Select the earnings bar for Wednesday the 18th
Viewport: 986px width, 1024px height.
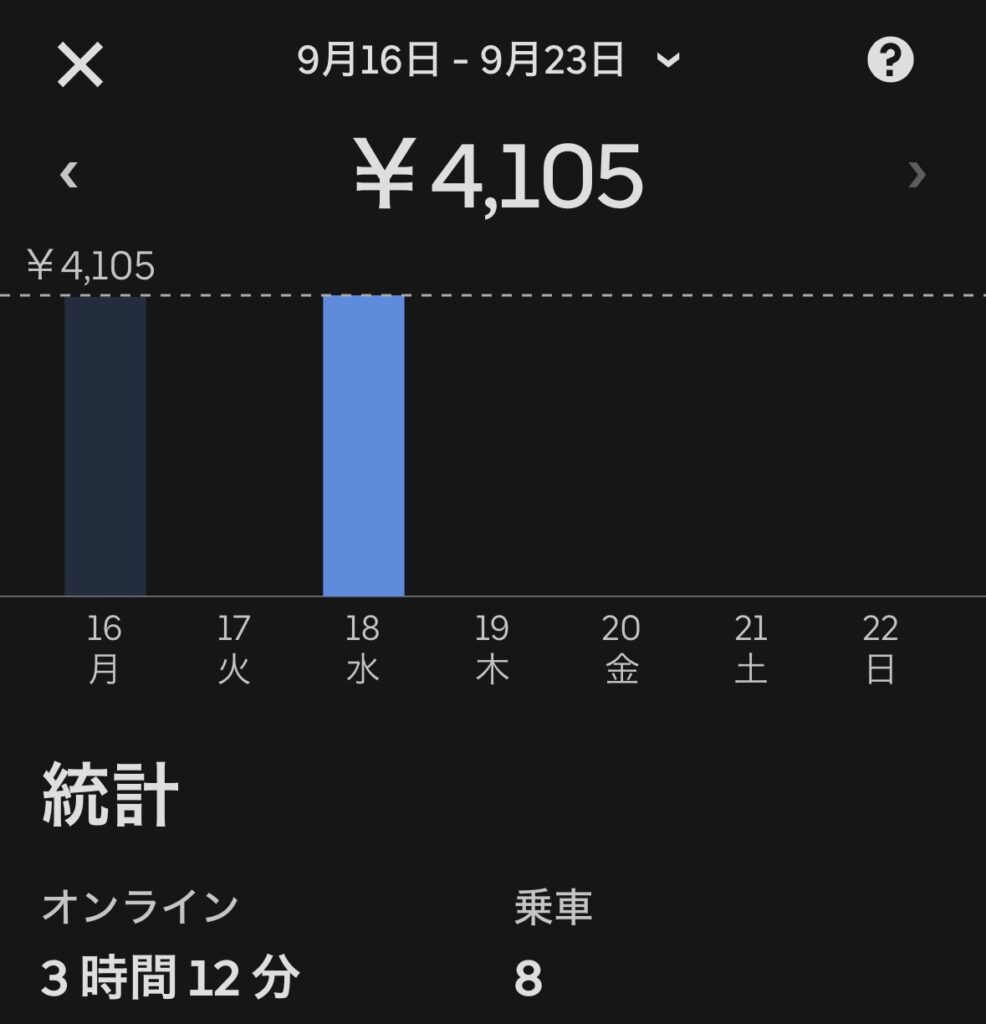click(363, 445)
